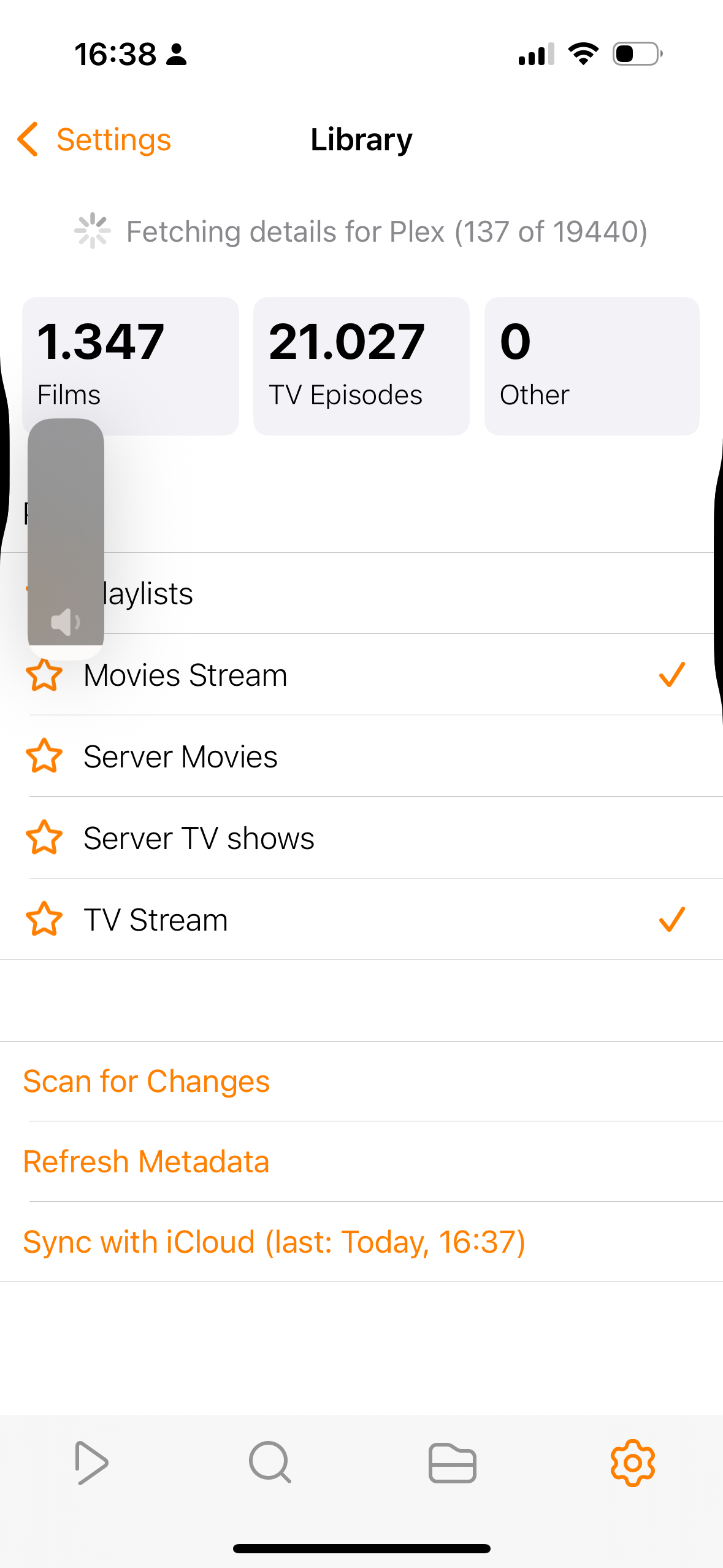Deselect the TV Stream library

[671, 920]
